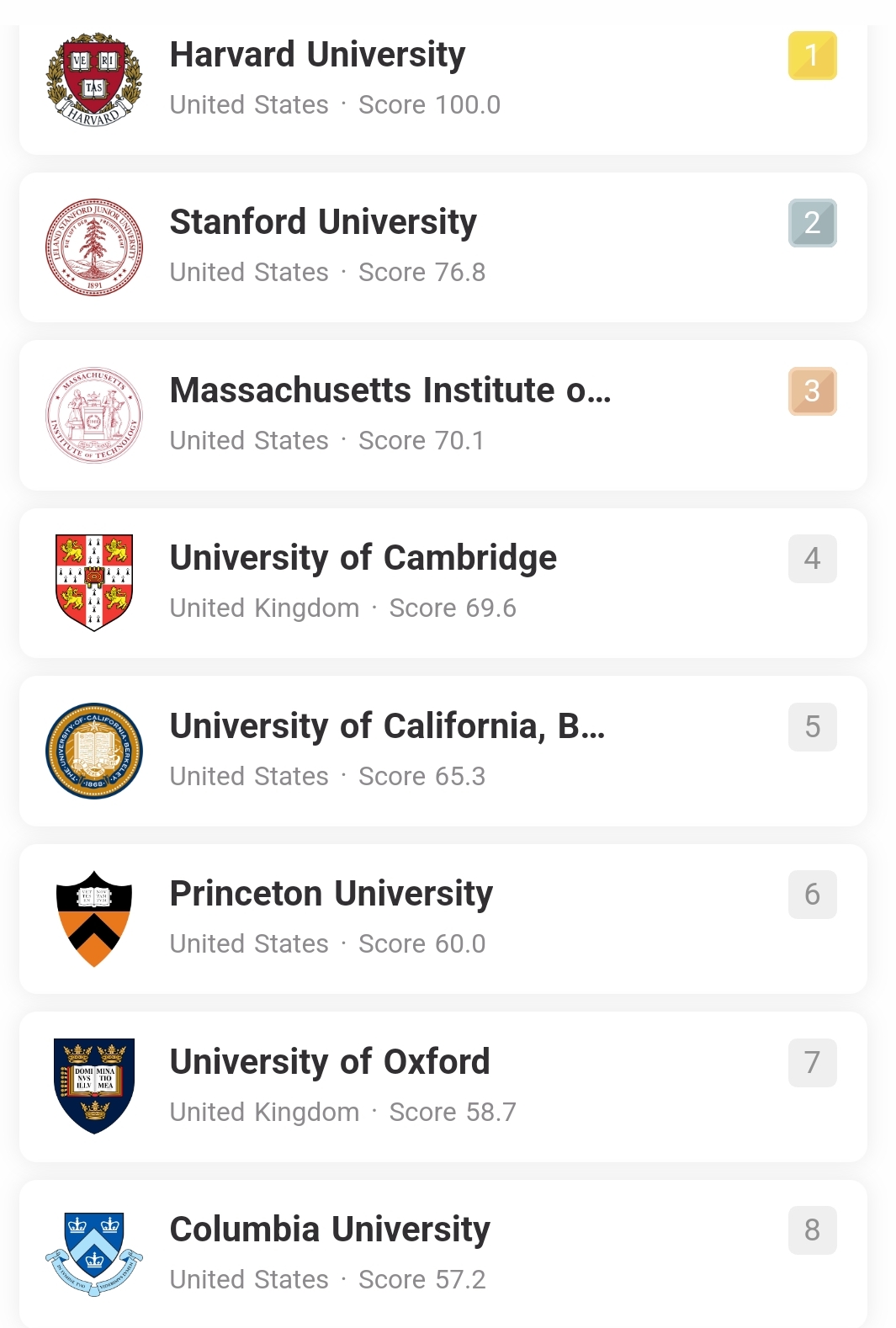Viewport: 896px width, 1328px height.
Task: View Stanford University details
Action: tap(443, 247)
